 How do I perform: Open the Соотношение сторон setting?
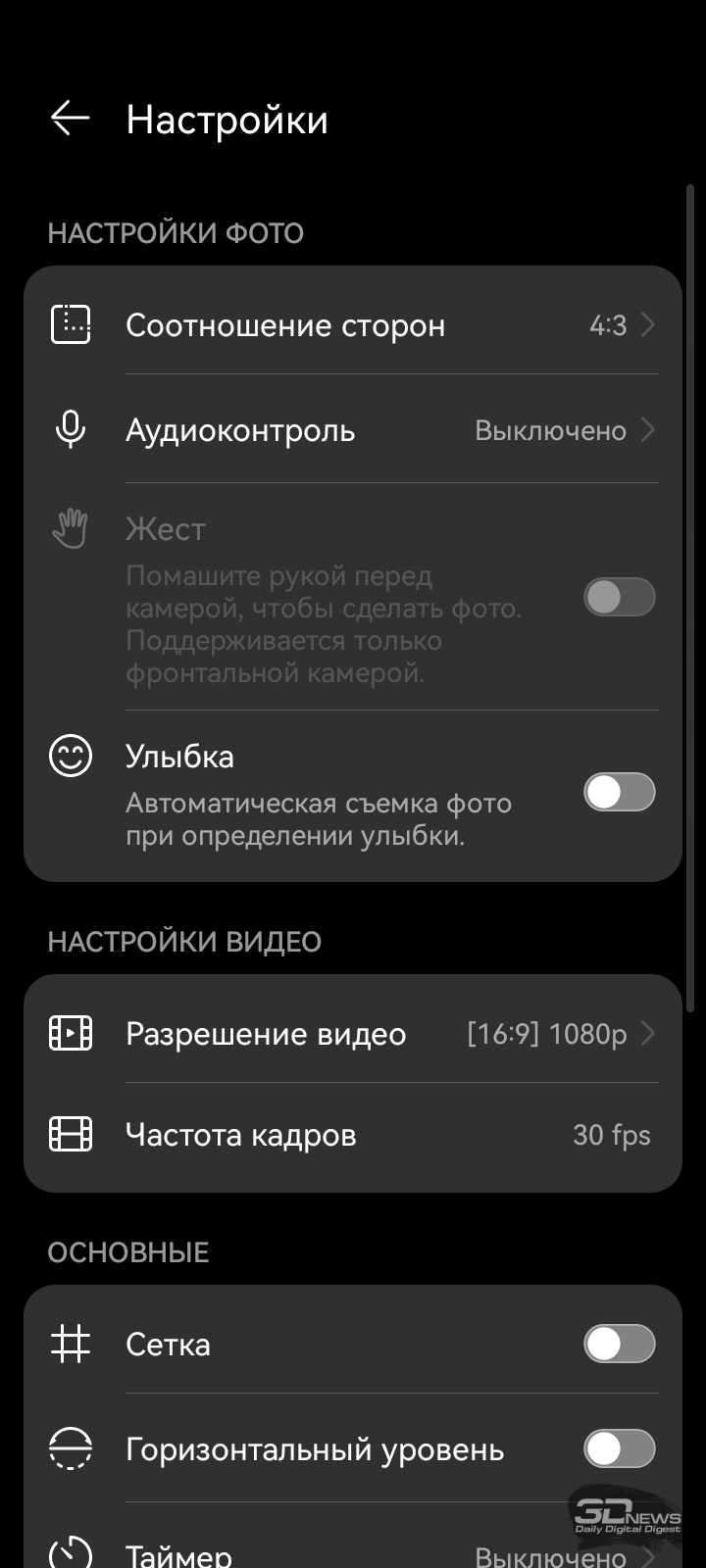pos(353,324)
